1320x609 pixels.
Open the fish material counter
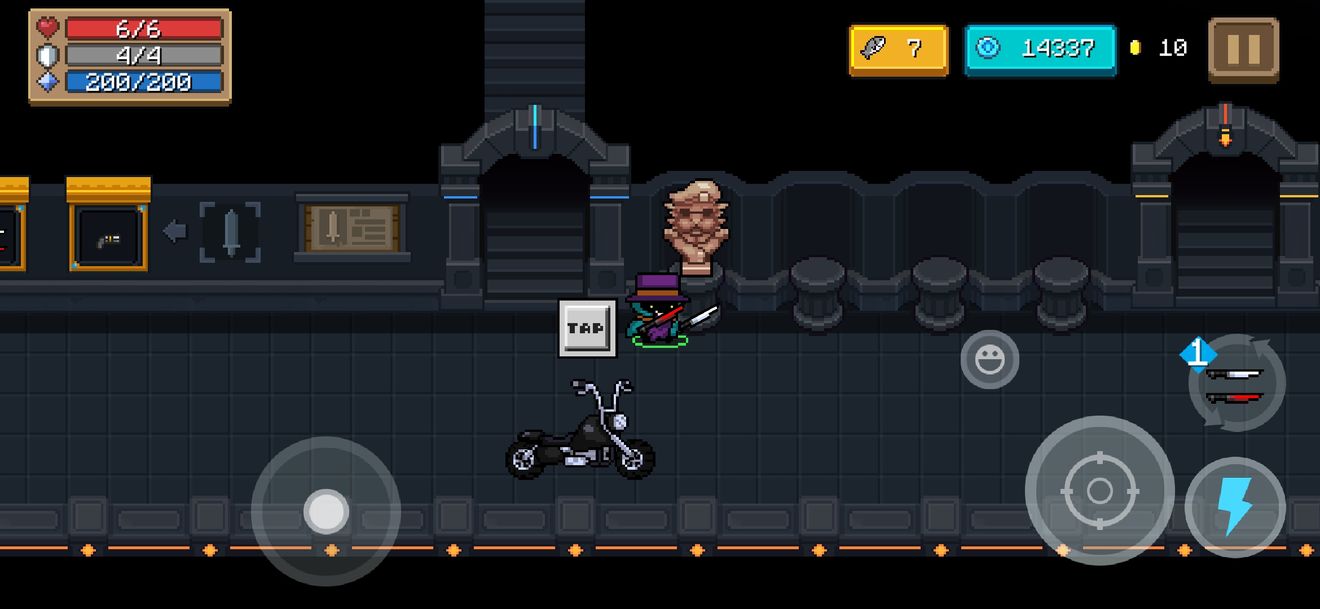point(898,49)
